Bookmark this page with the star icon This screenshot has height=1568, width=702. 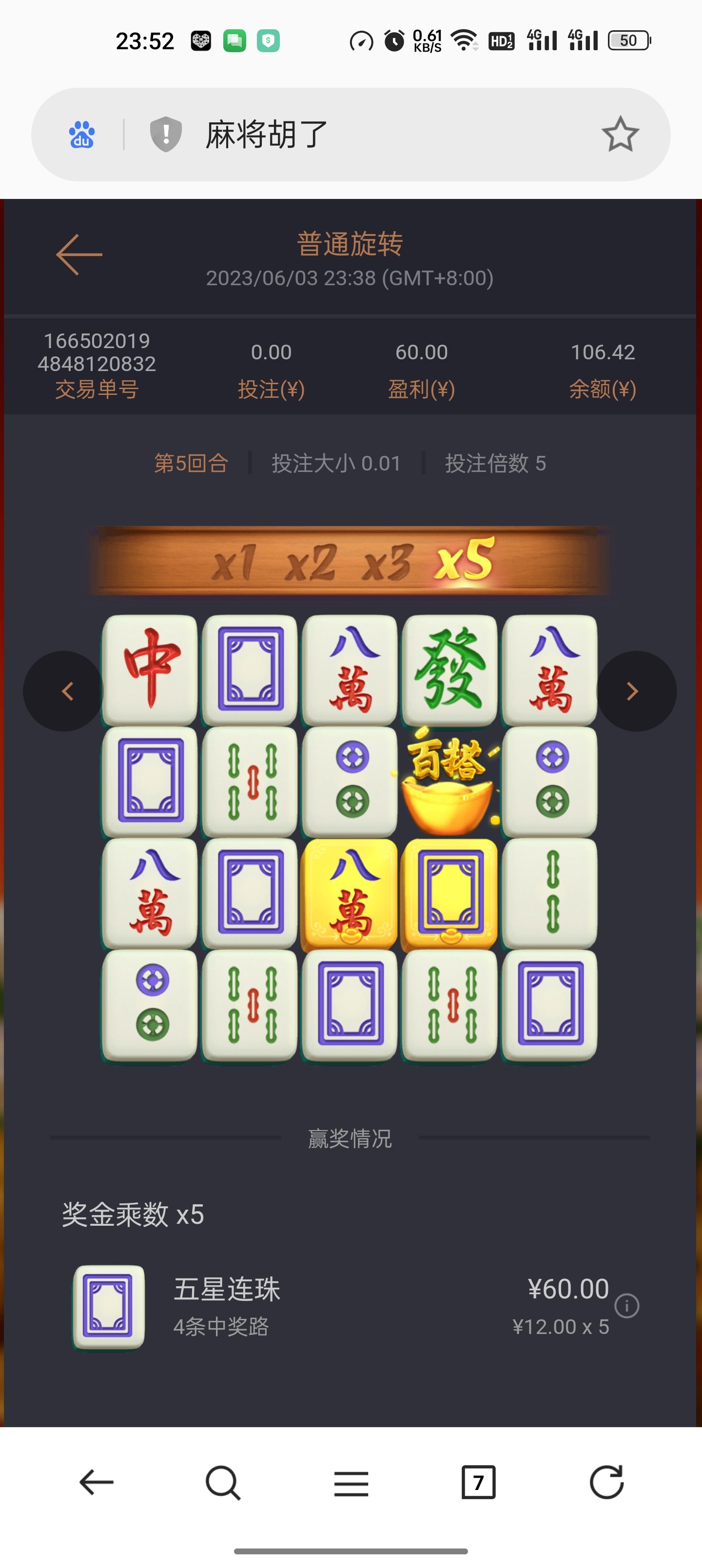pyautogui.click(x=620, y=135)
